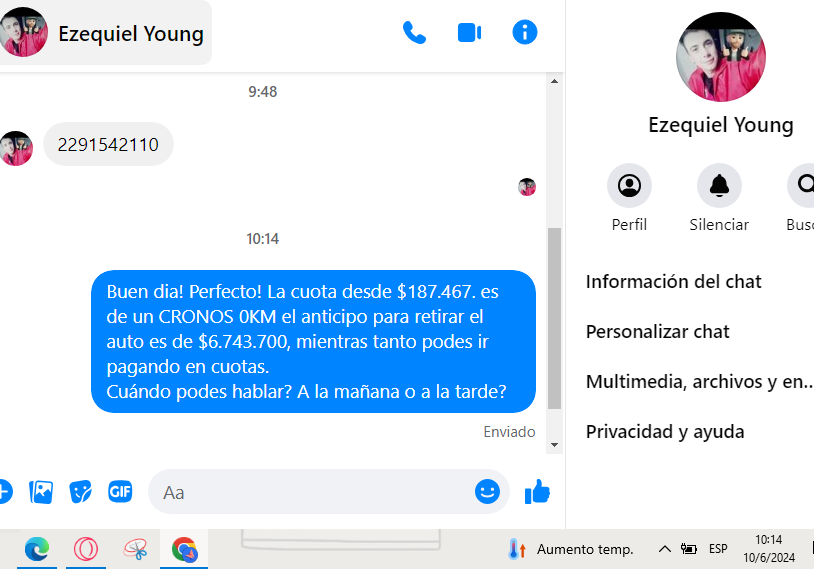This screenshot has width=814, height=569.
Task: Open Opera browser from the taskbar
Action: 86,549
